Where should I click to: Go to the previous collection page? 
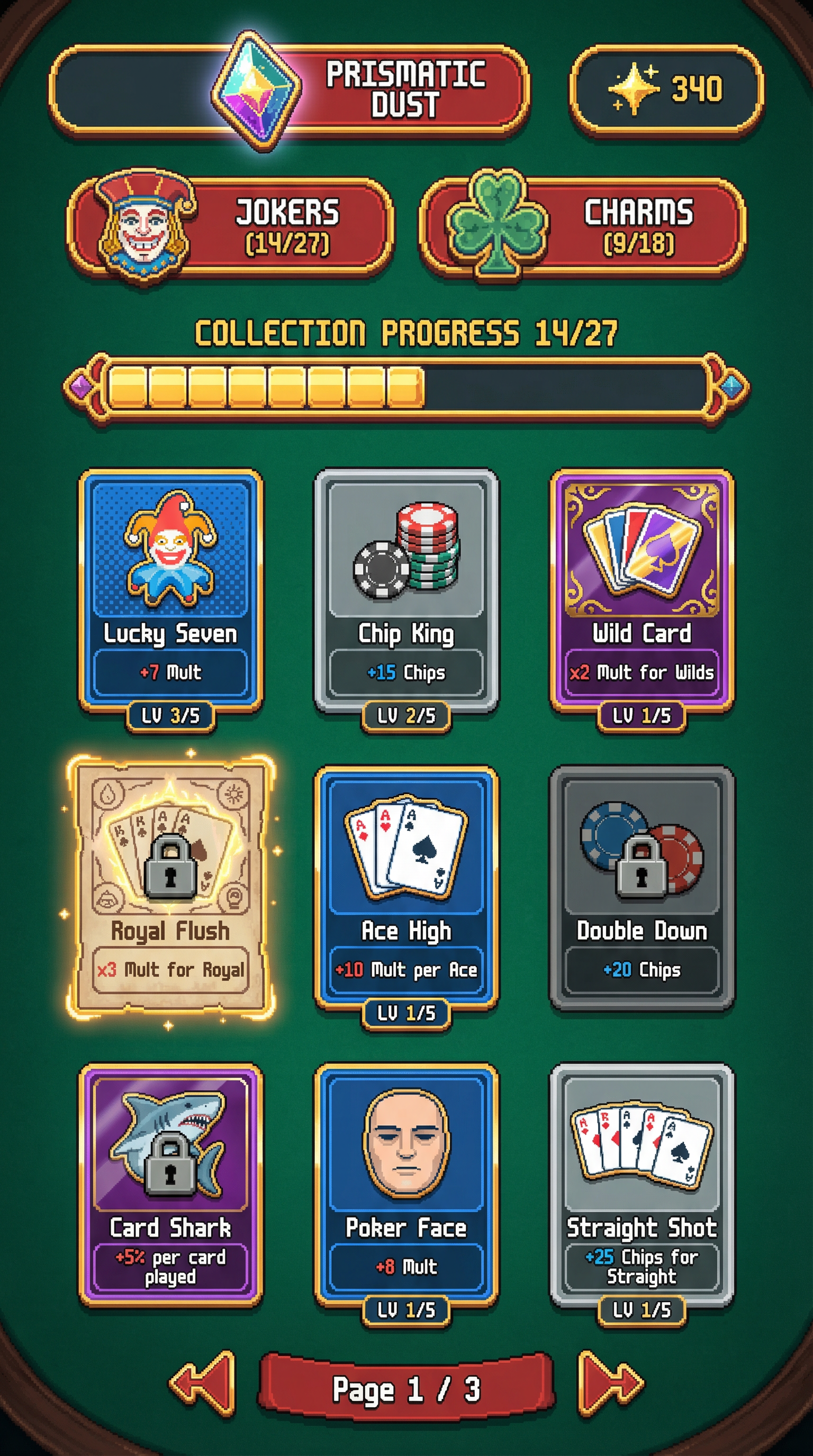(x=204, y=1383)
